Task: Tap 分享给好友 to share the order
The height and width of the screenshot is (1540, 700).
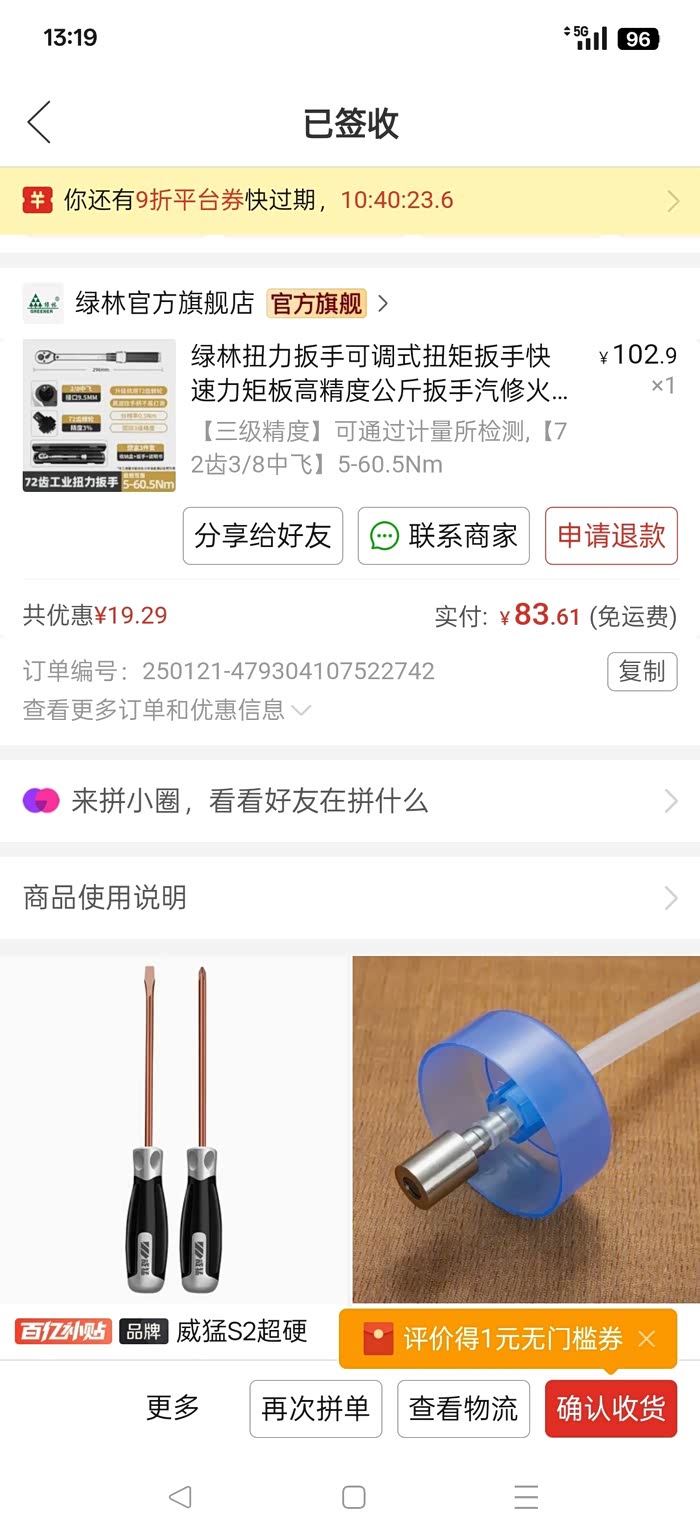Action: (x=263, y=536)
